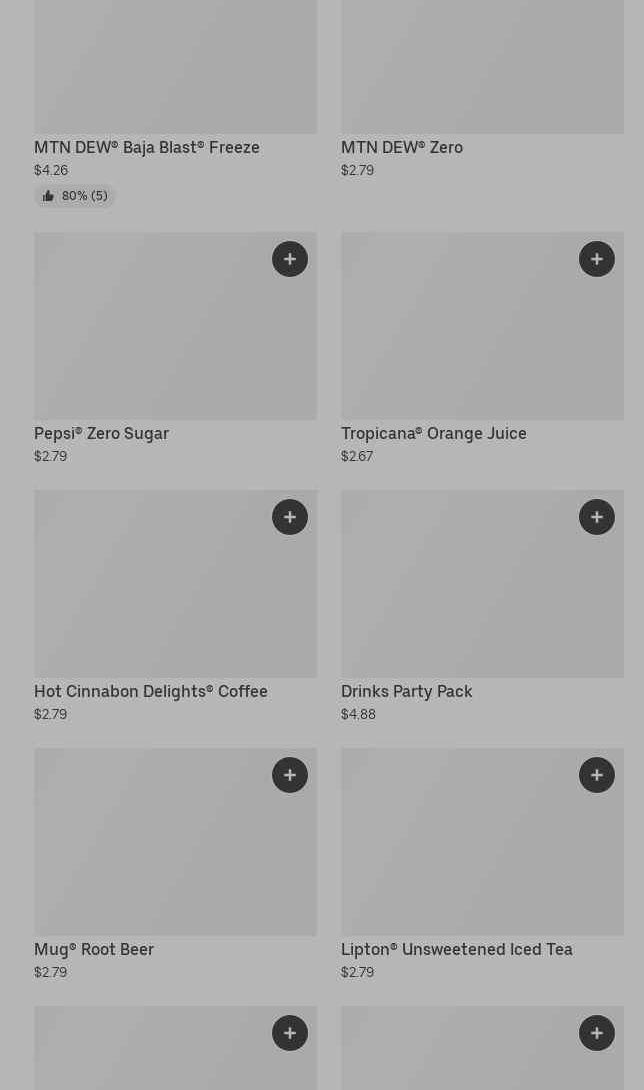Tap plus button for Mug Root Beer
Viewport: 644px width, 1090px height.
(290, 775)
